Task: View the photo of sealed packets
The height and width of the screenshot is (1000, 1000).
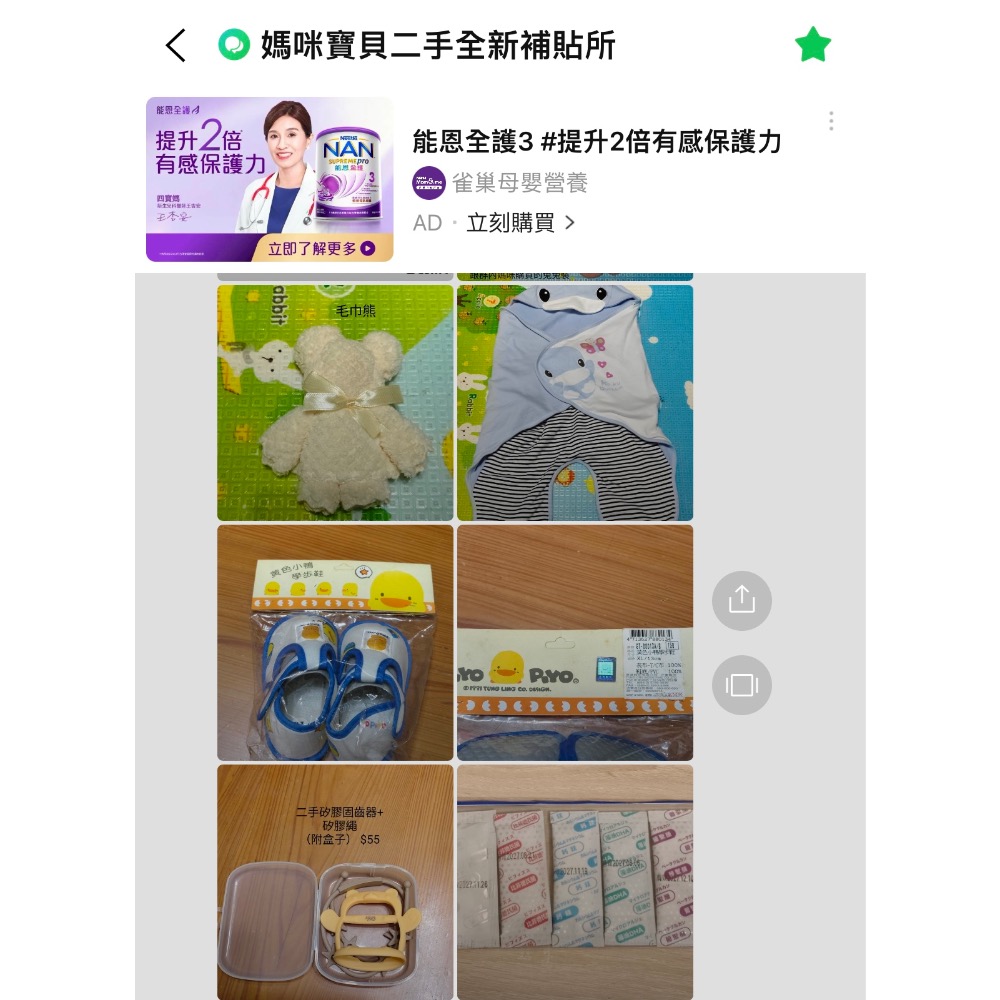Action: point(575,883)
